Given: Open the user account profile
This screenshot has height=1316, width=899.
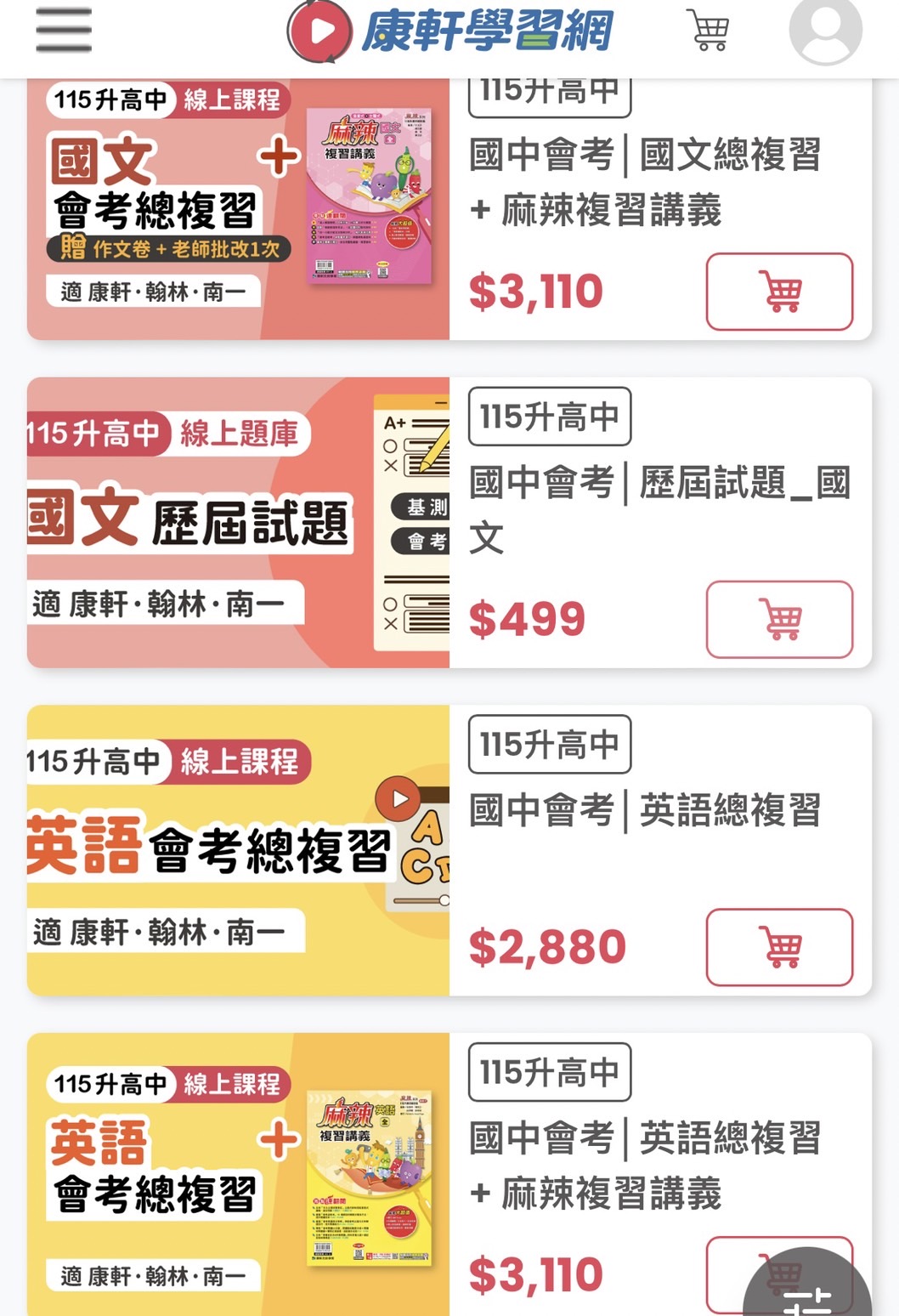Looking at the screenshot, I should (825, 31).
